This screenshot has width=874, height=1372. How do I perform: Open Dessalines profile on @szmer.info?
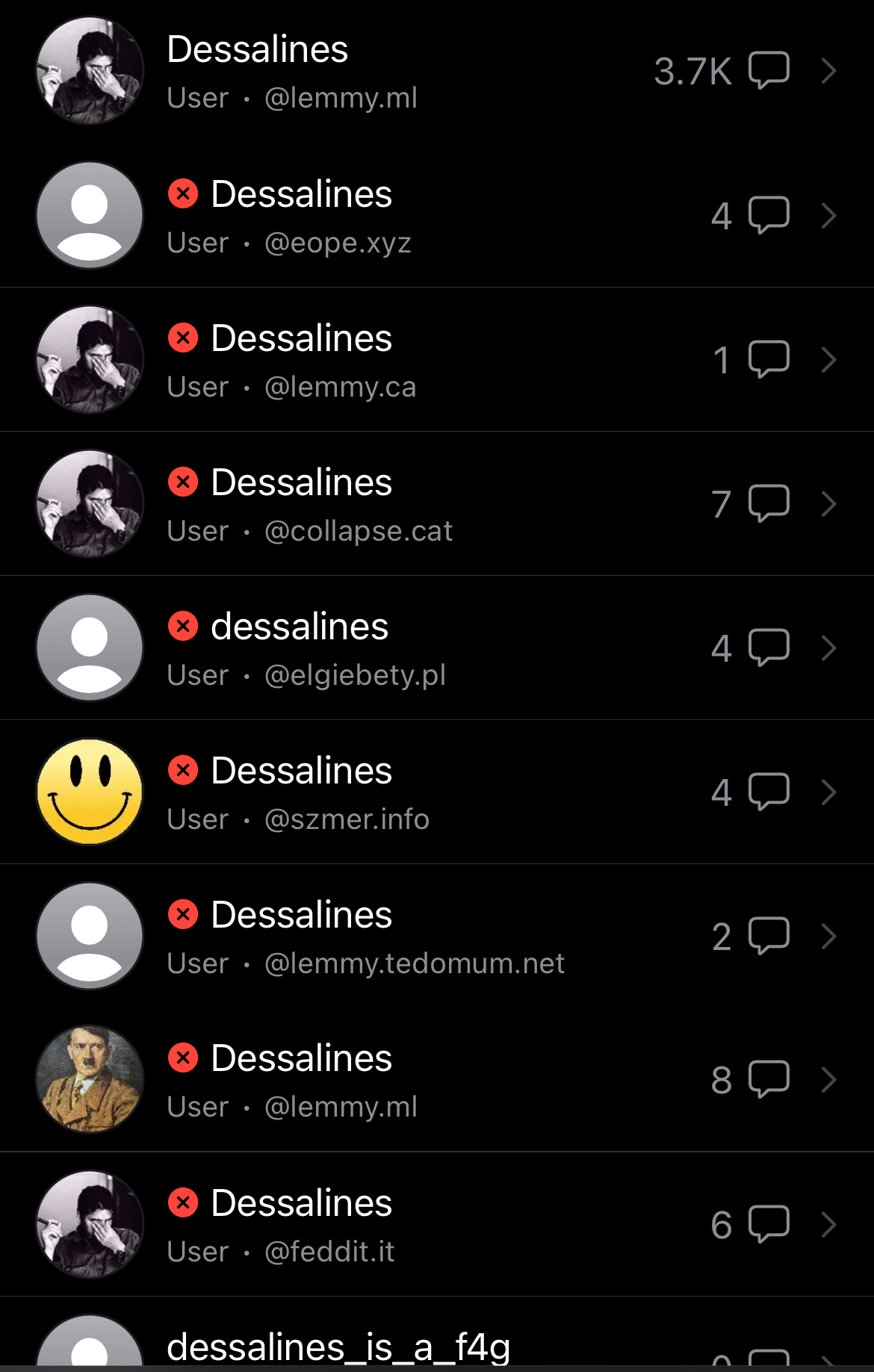coord(437,793)
